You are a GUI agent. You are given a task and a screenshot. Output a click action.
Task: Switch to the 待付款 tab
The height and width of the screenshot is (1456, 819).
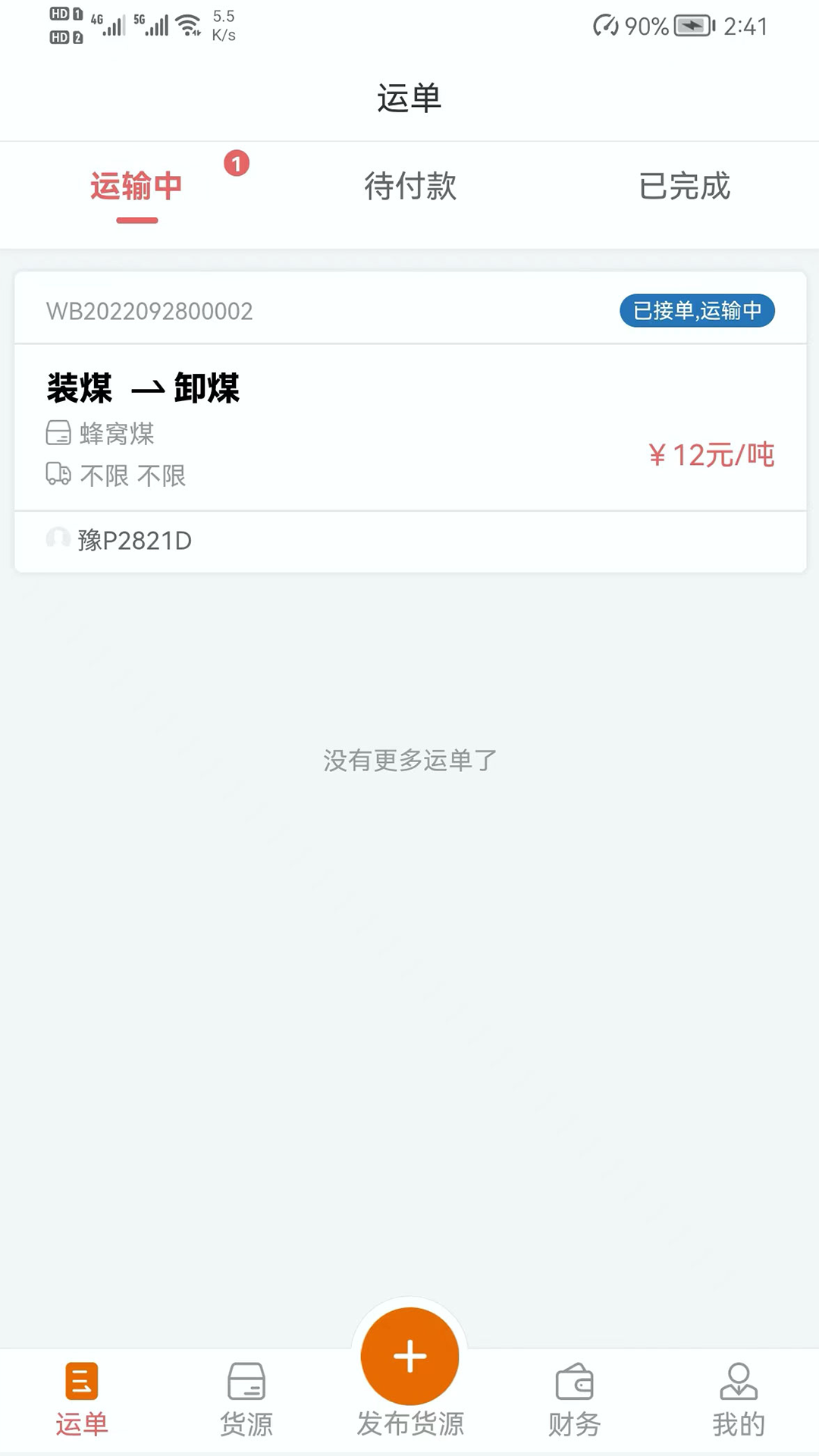[x=410, y=187]
